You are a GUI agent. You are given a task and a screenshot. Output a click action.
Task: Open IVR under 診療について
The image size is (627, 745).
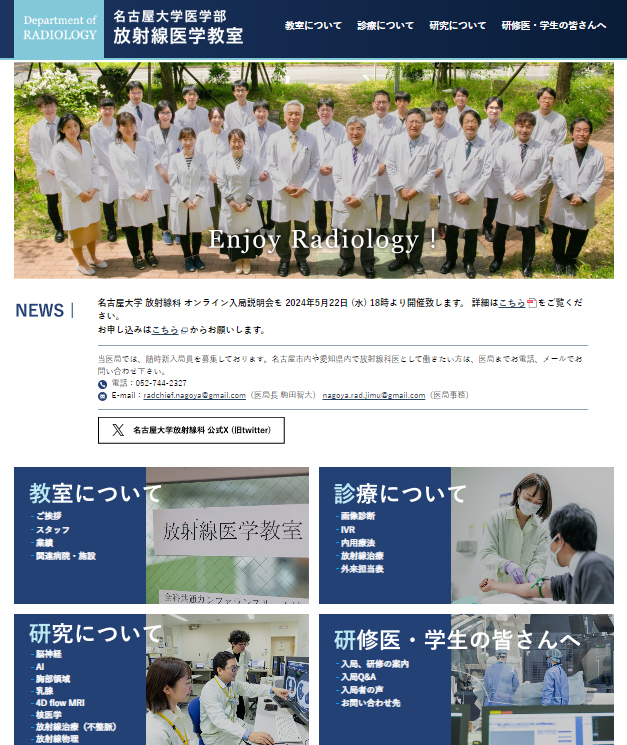[348, 529]
